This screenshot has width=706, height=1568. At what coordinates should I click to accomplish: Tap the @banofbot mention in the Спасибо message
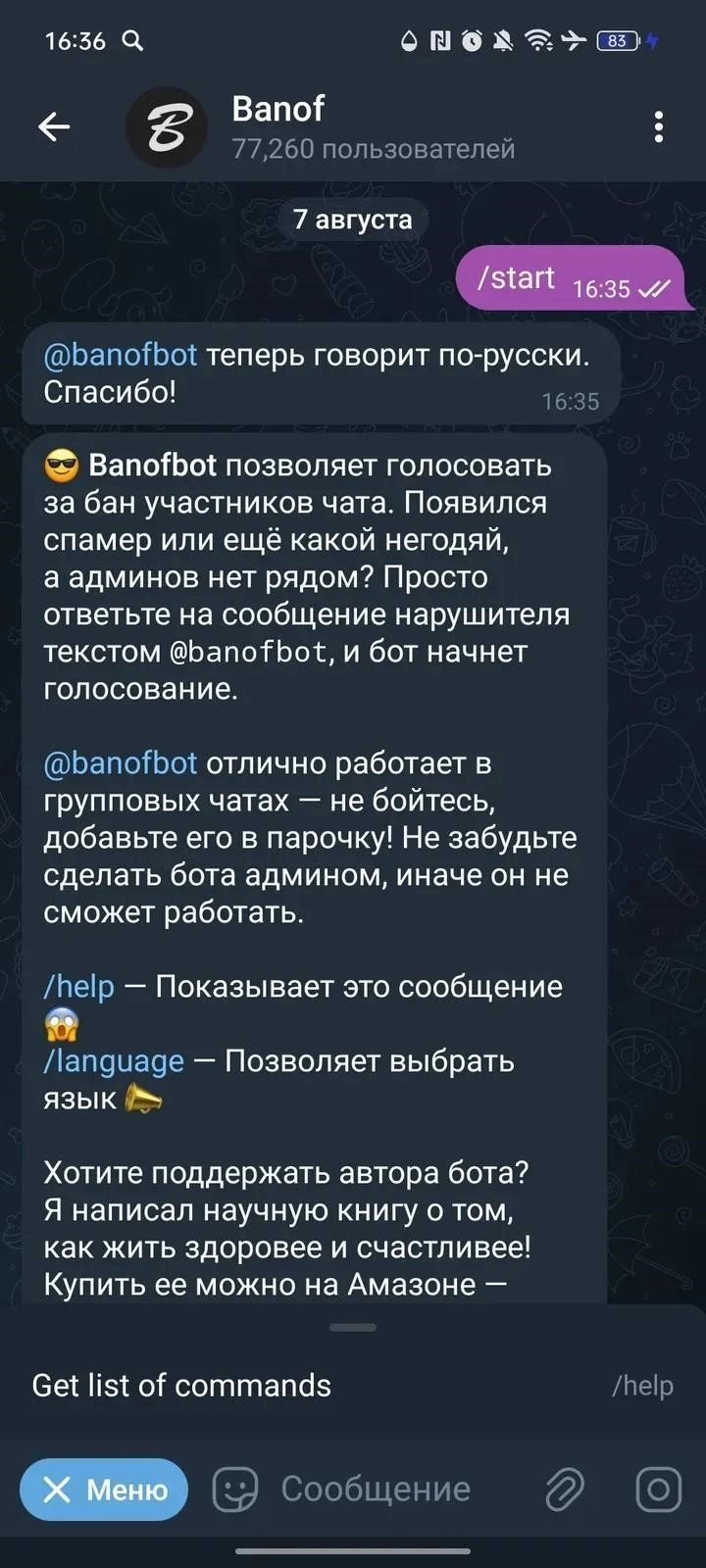pos(121,355)
